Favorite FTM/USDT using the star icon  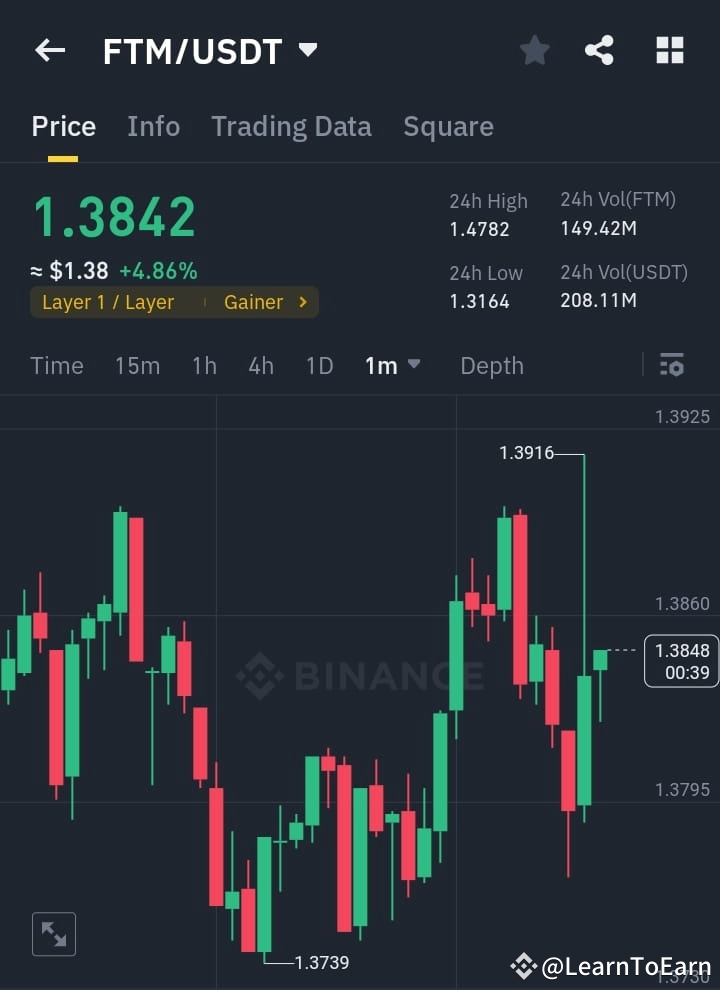coord(534,50)
